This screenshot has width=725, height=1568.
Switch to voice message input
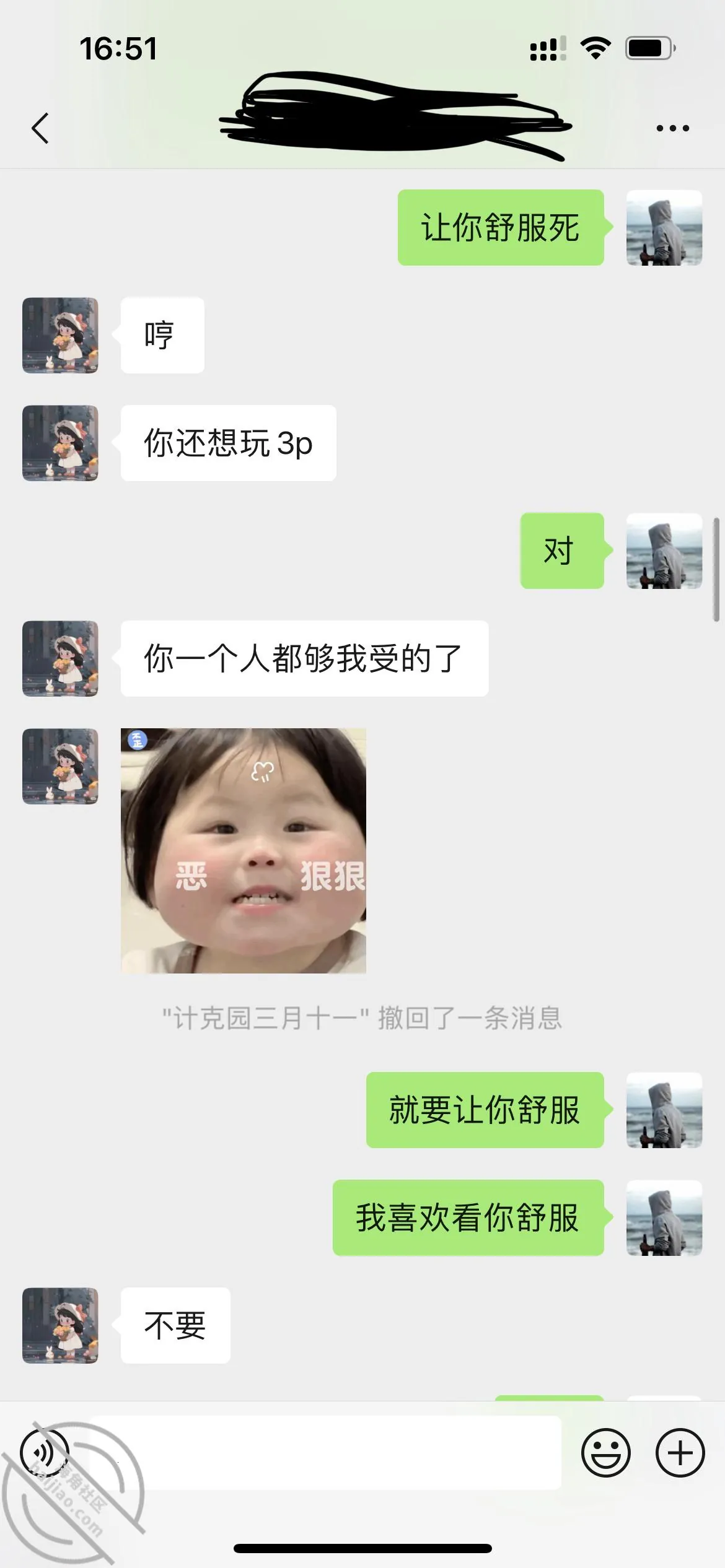coord(45,1452)
